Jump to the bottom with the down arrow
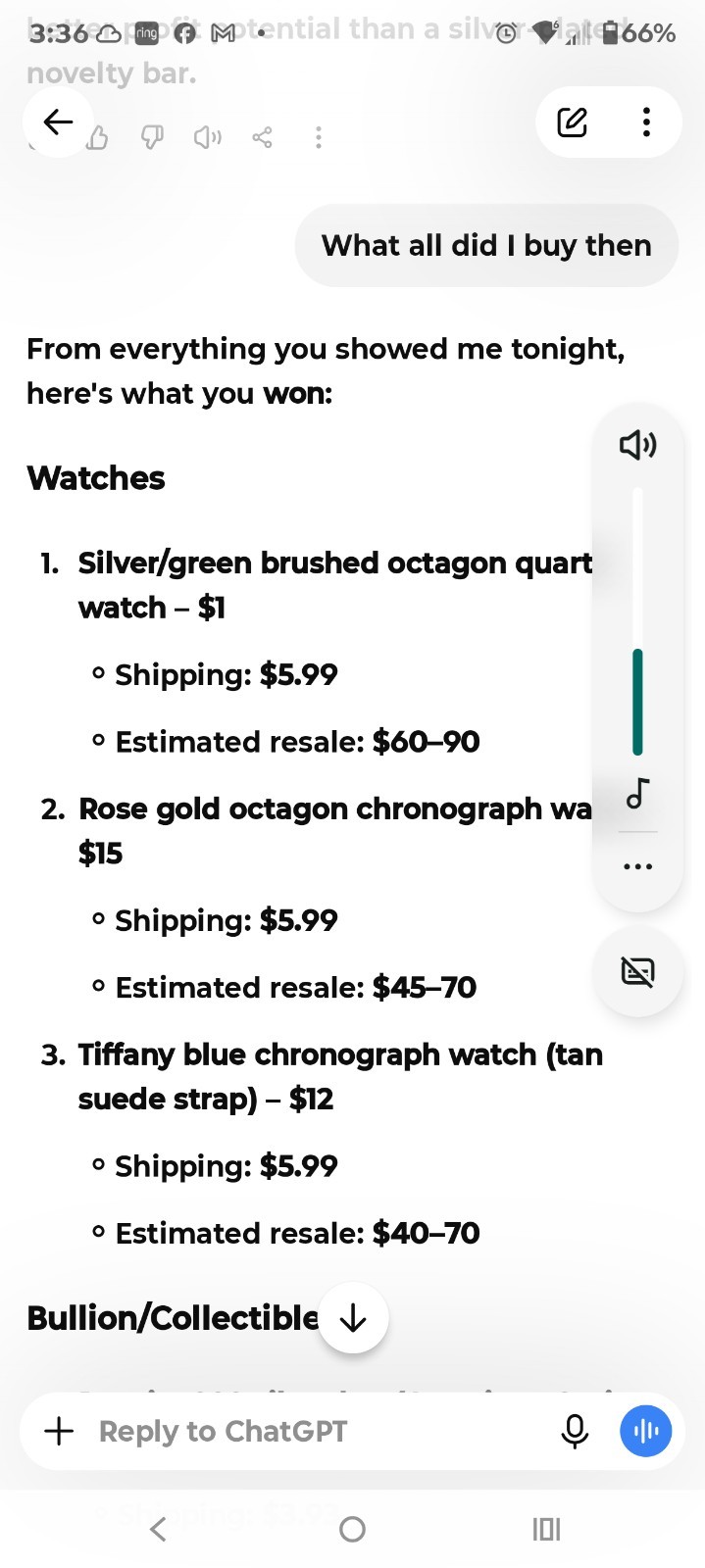 (x=353, y=1318)
